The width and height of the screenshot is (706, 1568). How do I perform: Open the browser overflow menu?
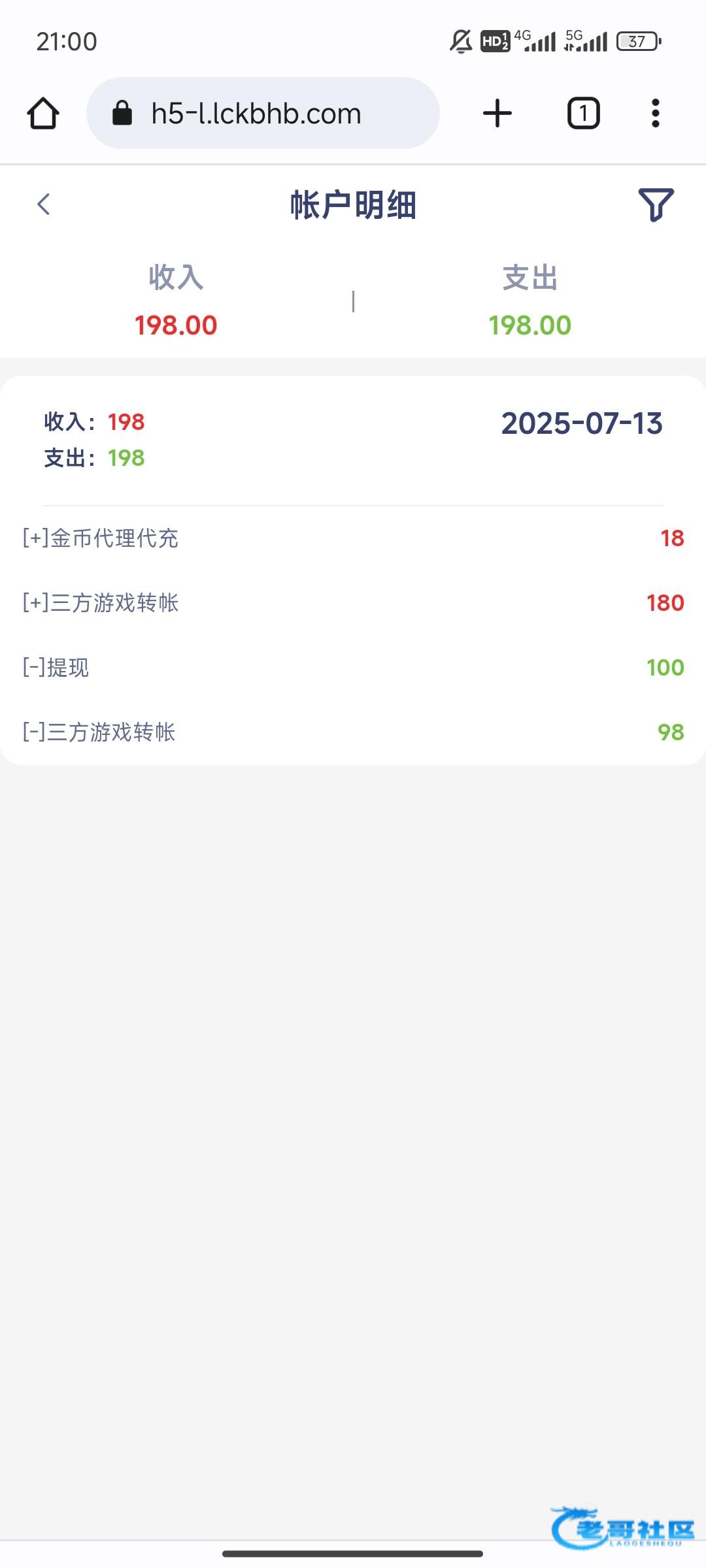[x=655, y=113]
